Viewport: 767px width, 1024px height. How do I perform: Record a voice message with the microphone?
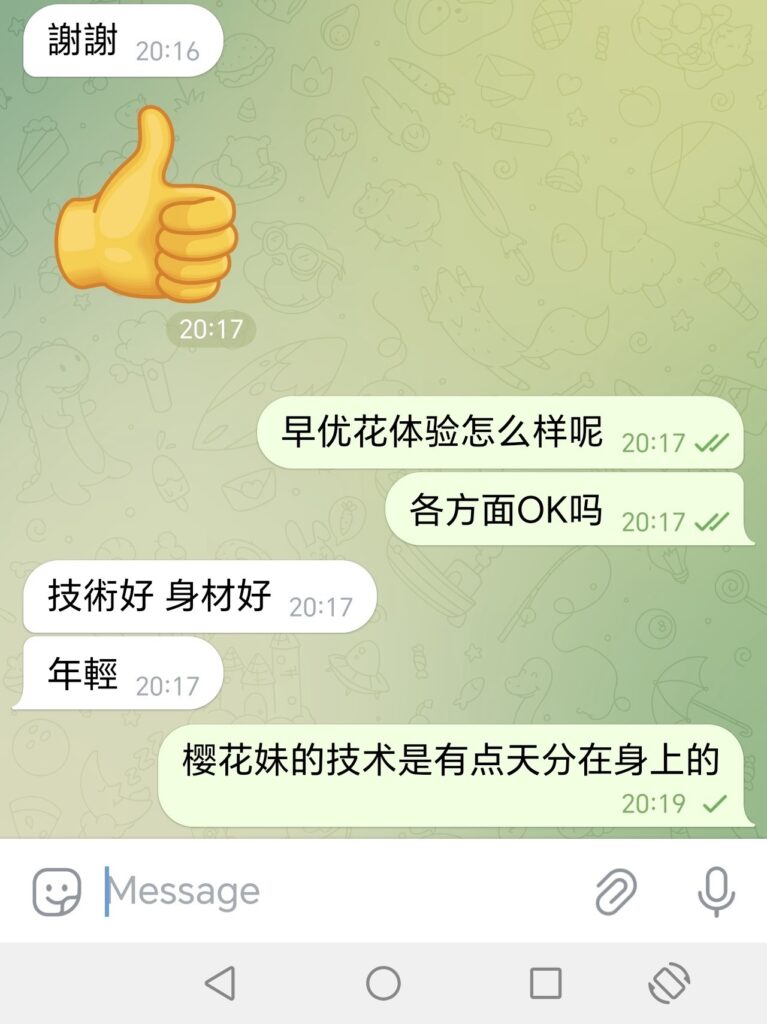click(716, 891)
